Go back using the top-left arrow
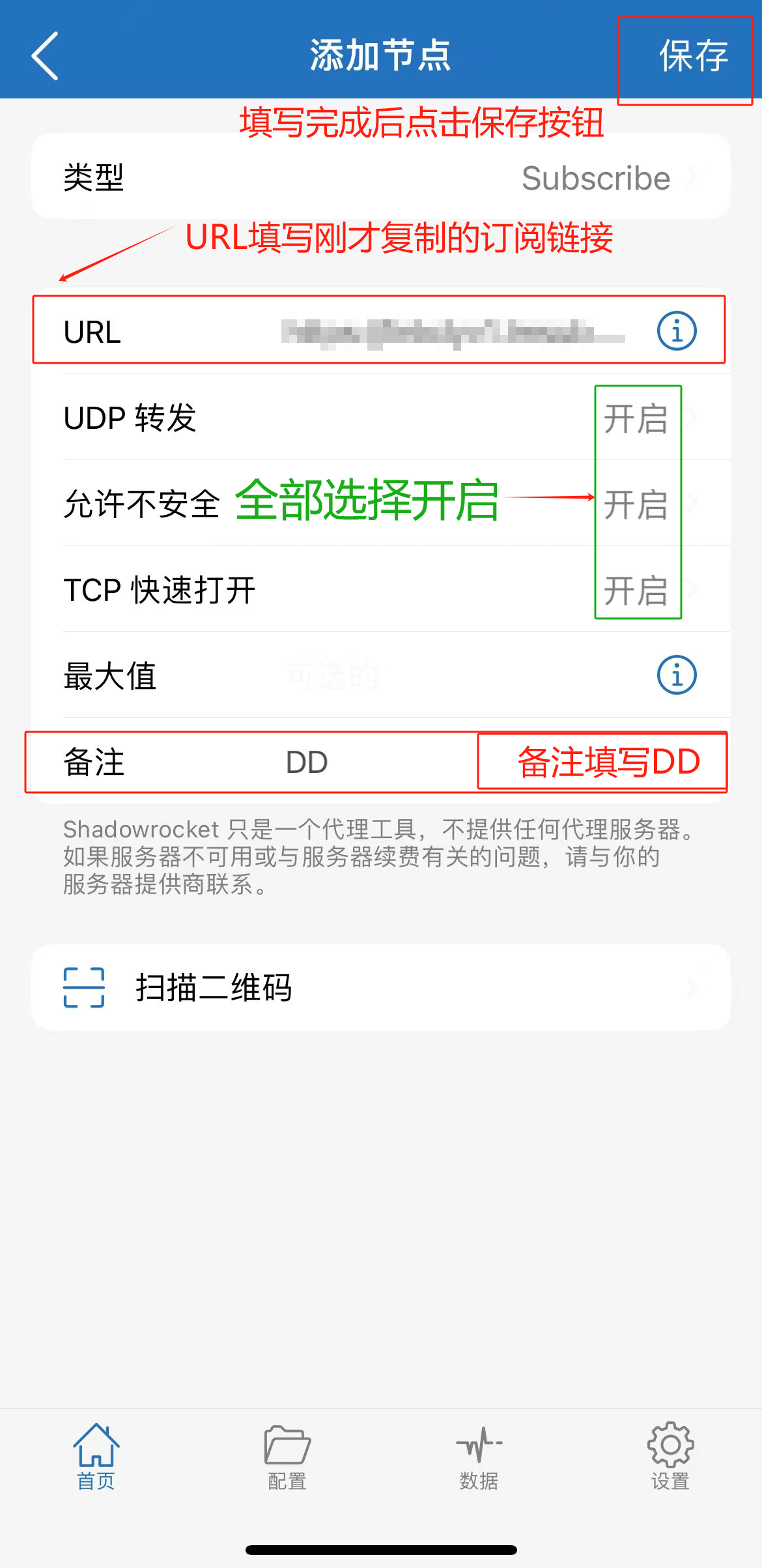Screen dimensions: 762x1568 pyautogui.click(x=44, y=56)
